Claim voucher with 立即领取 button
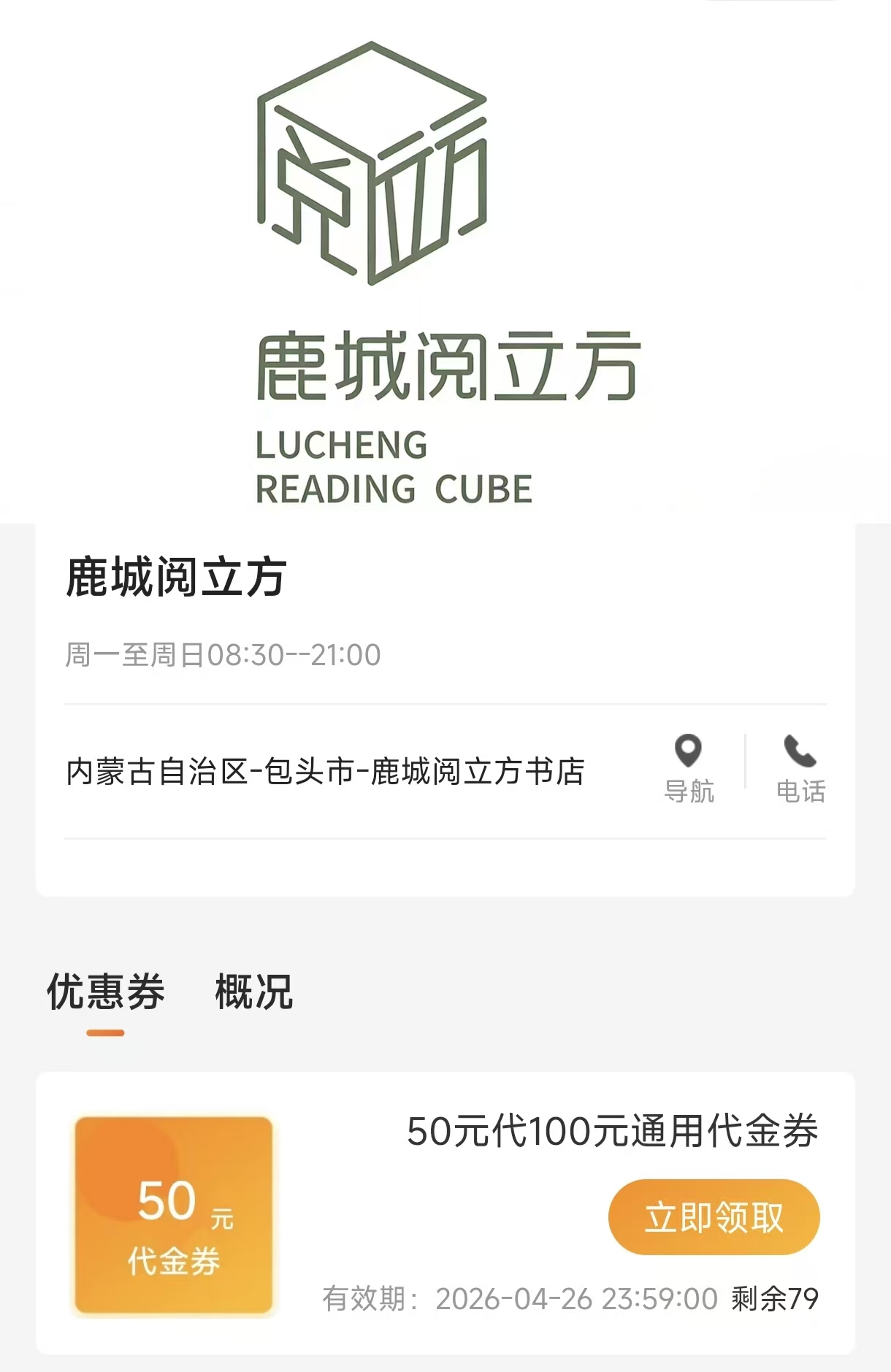 coord(714,1217)
